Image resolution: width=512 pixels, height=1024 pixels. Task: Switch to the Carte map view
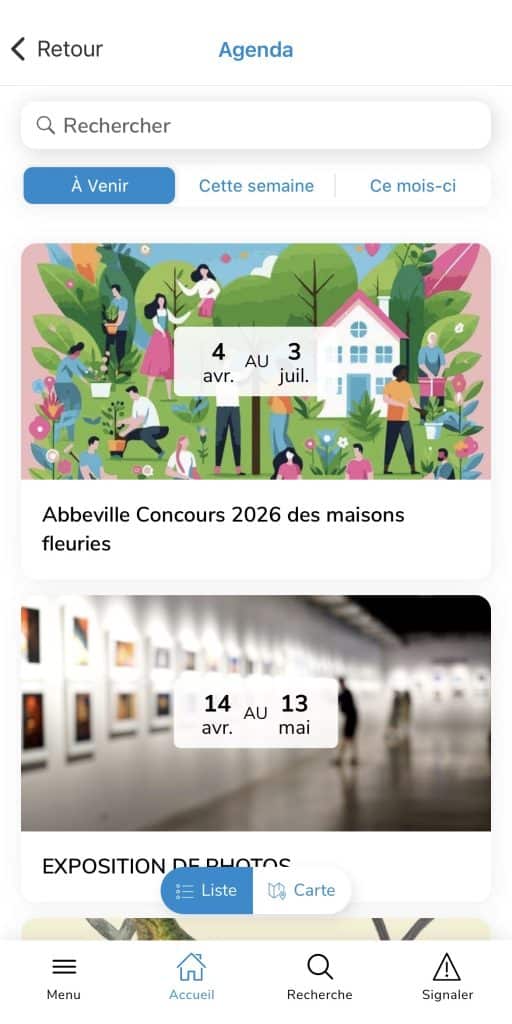click(x=302, y=890)
